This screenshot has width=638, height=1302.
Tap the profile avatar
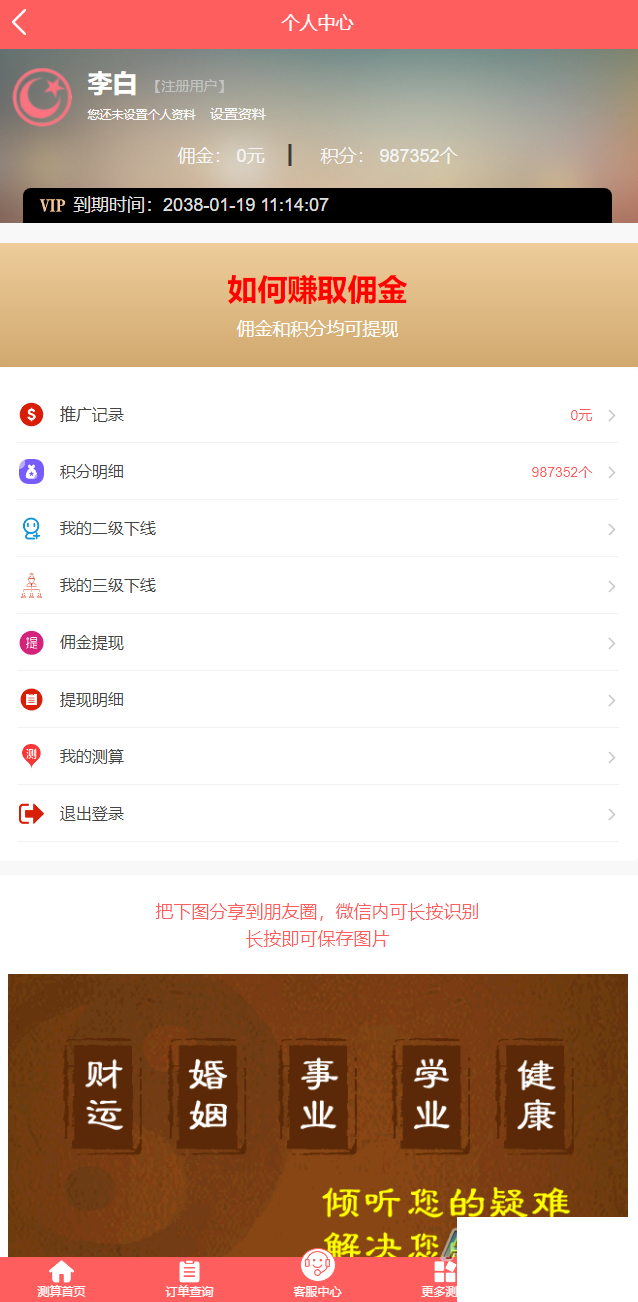tap(42, 97)
